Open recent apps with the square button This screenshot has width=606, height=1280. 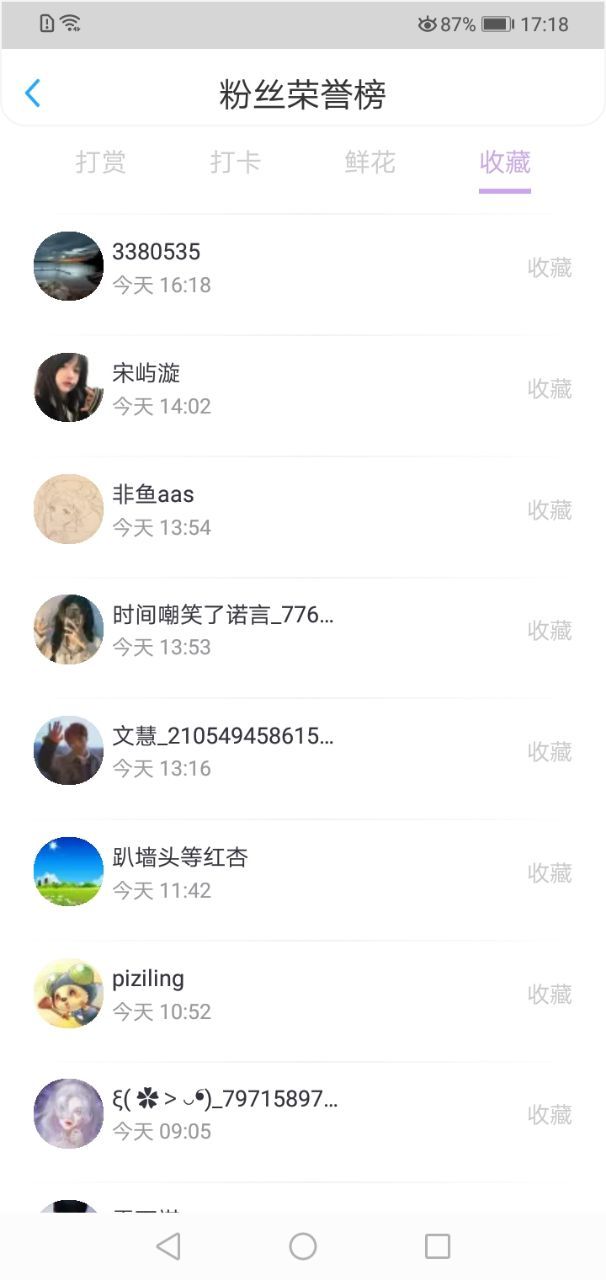click(437, 1246)
